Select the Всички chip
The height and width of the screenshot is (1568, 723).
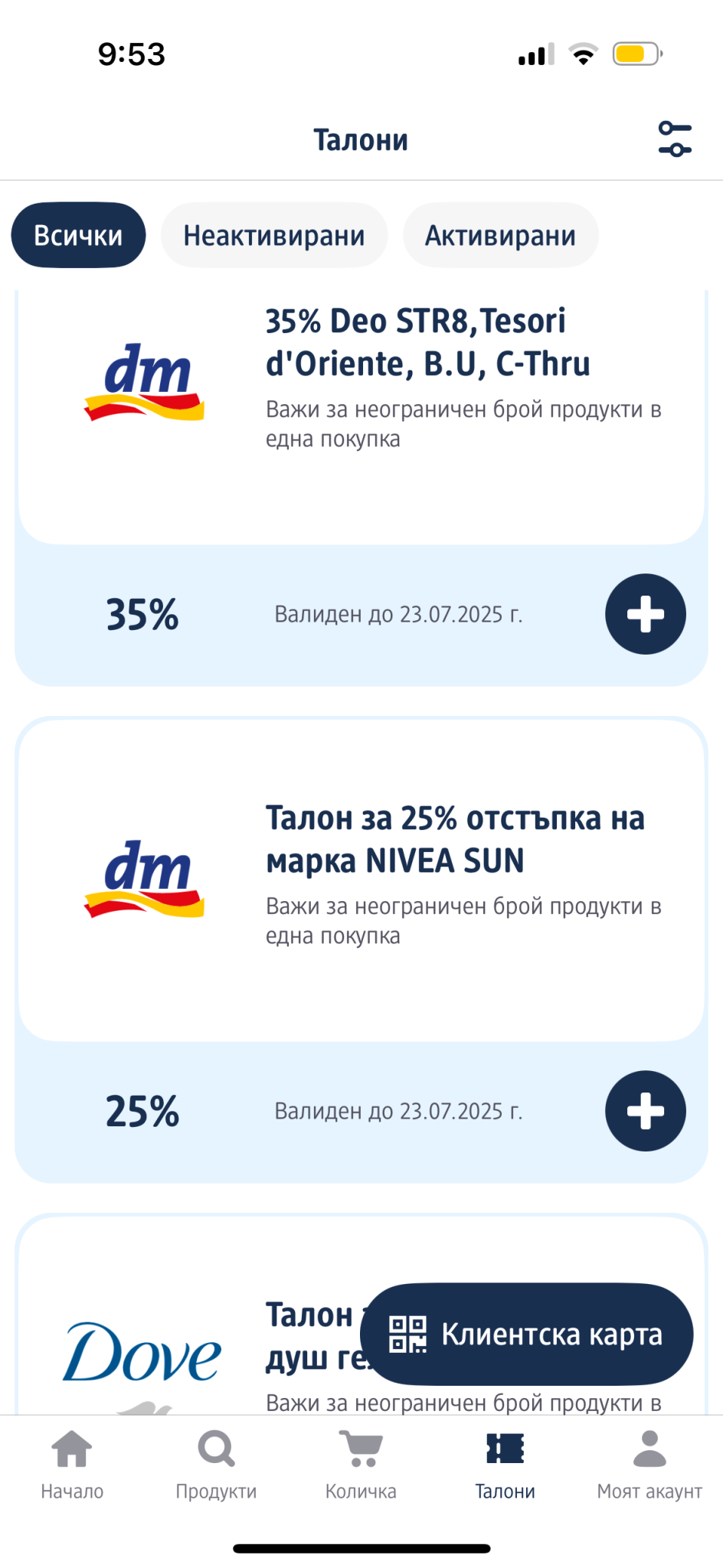click(x=78, y=235)
